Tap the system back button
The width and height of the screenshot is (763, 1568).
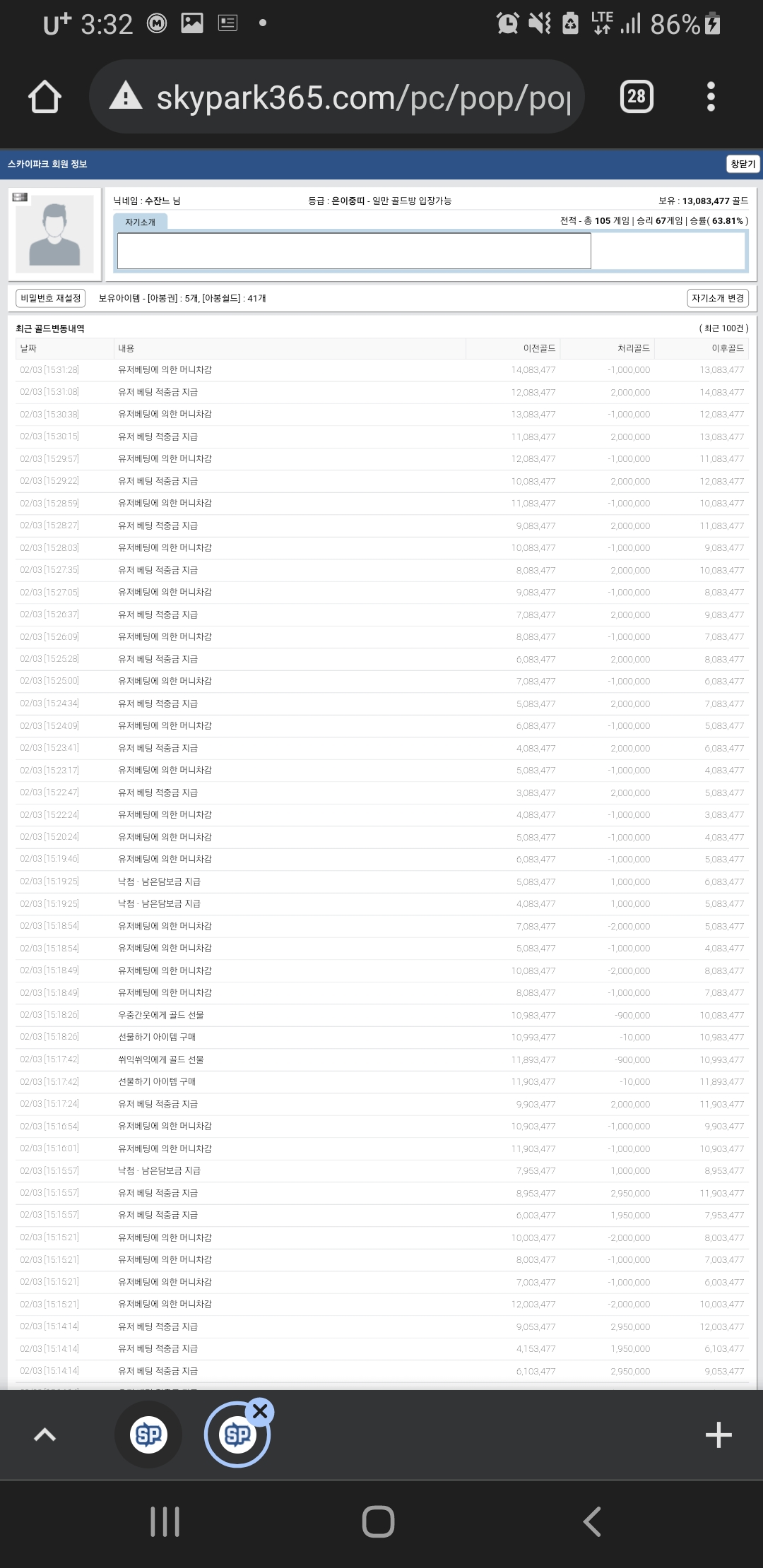[592, 1521]
